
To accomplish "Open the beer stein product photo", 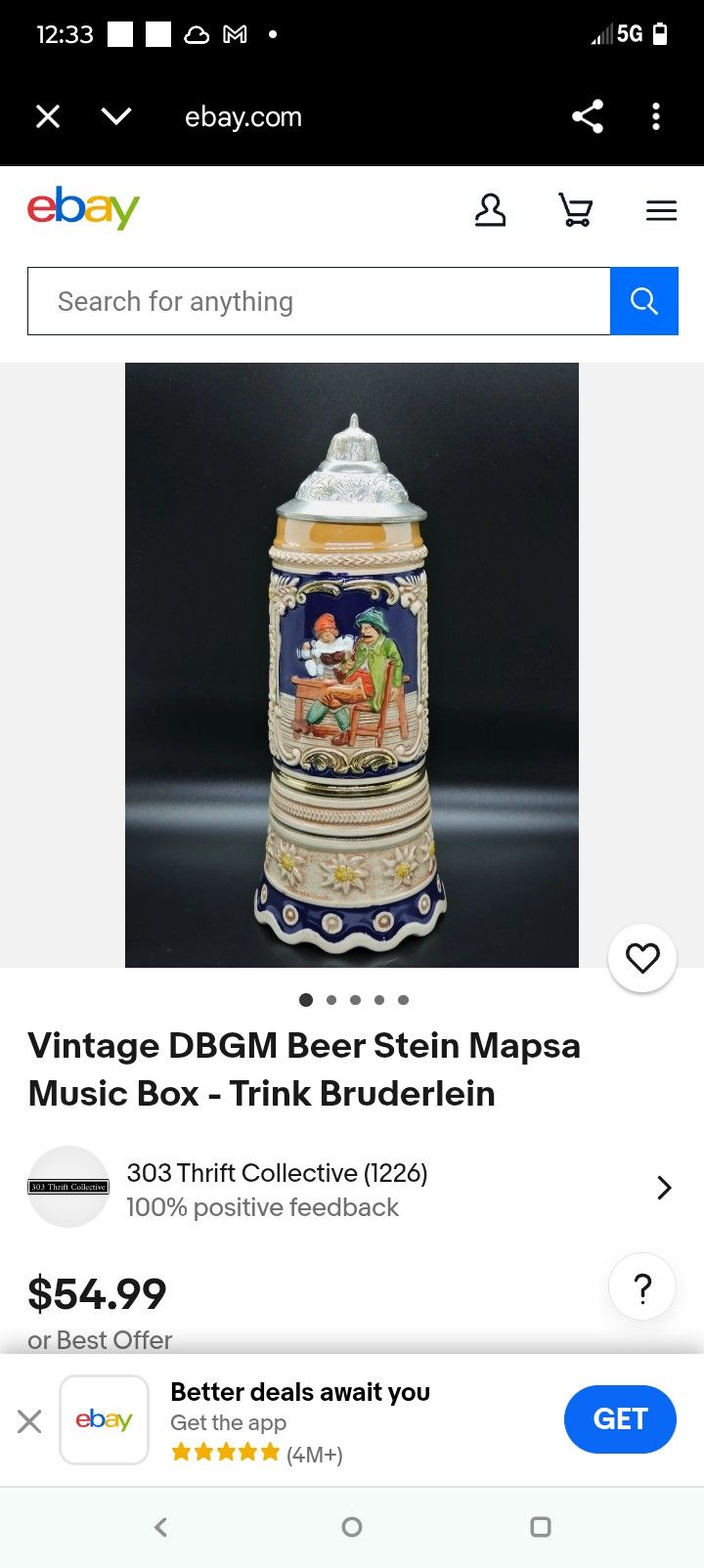I will (x=352, y=665).
